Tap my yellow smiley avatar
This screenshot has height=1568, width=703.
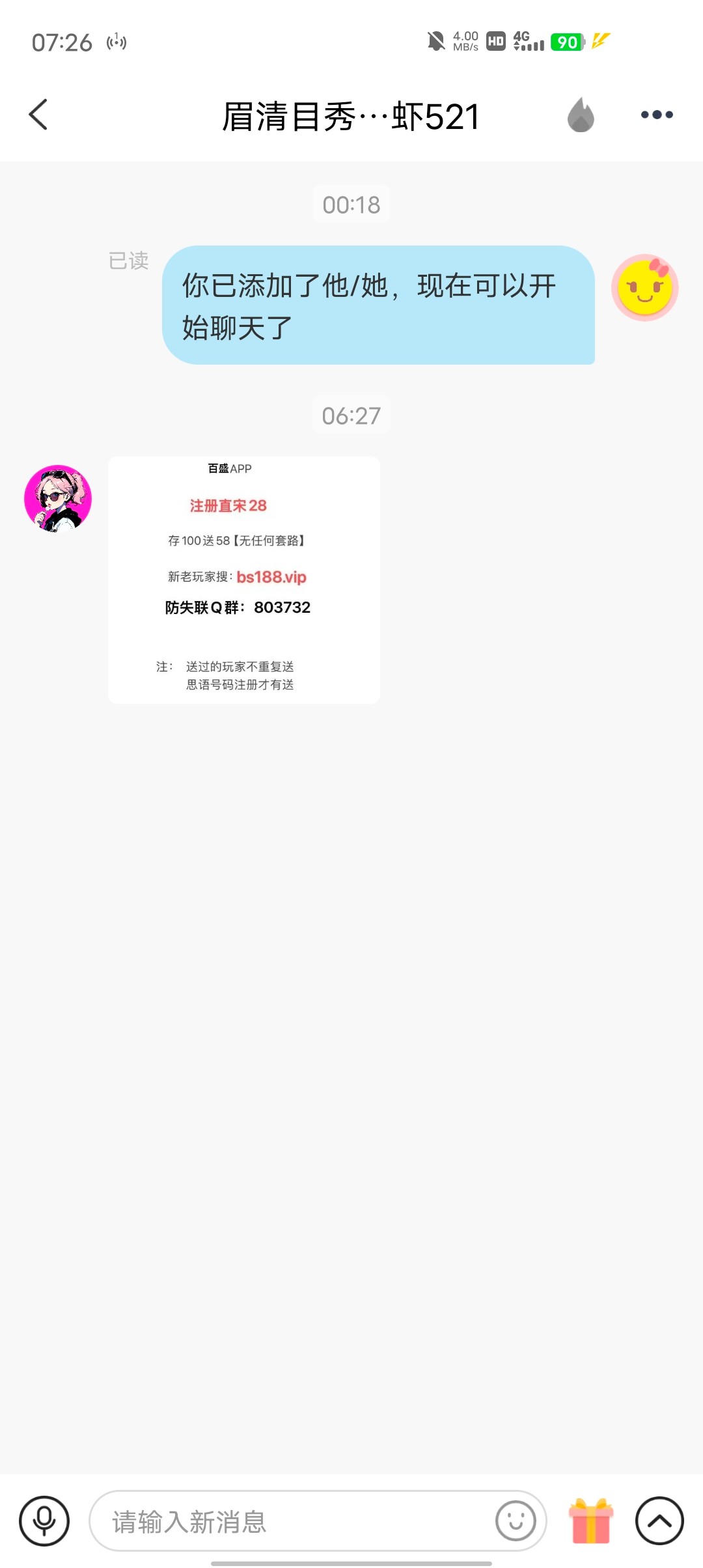[644, 287]
